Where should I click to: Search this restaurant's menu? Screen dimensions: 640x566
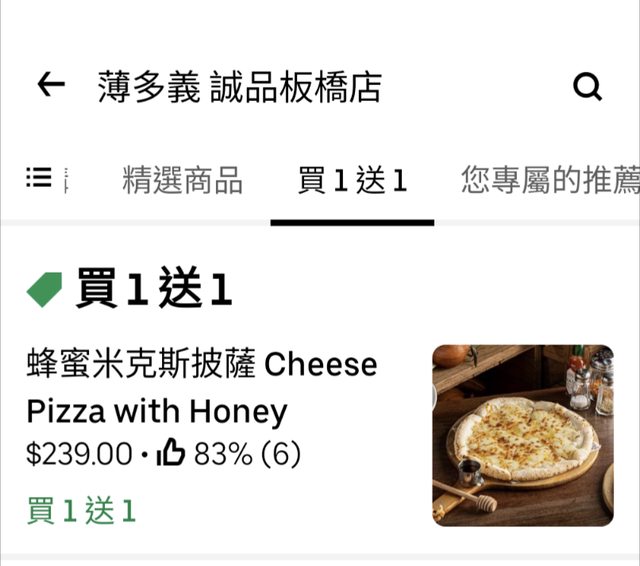click(588, 87)
